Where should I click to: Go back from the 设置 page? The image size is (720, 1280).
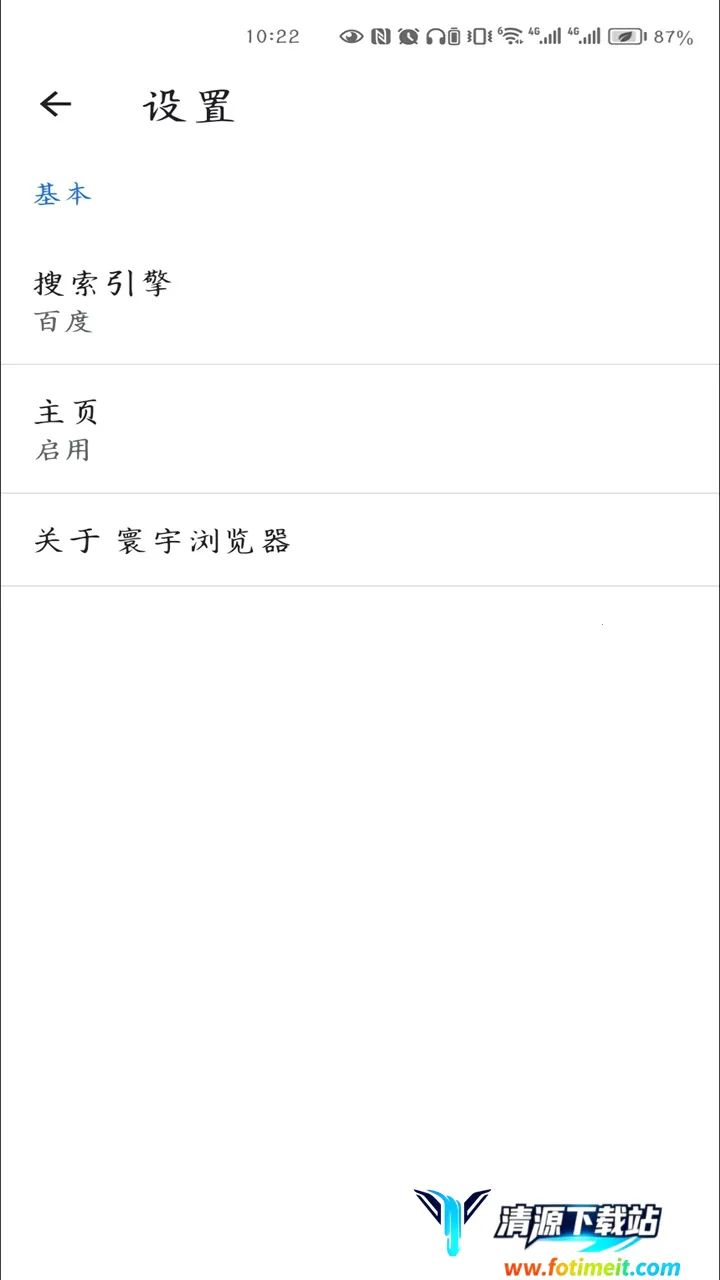[56, 104]
